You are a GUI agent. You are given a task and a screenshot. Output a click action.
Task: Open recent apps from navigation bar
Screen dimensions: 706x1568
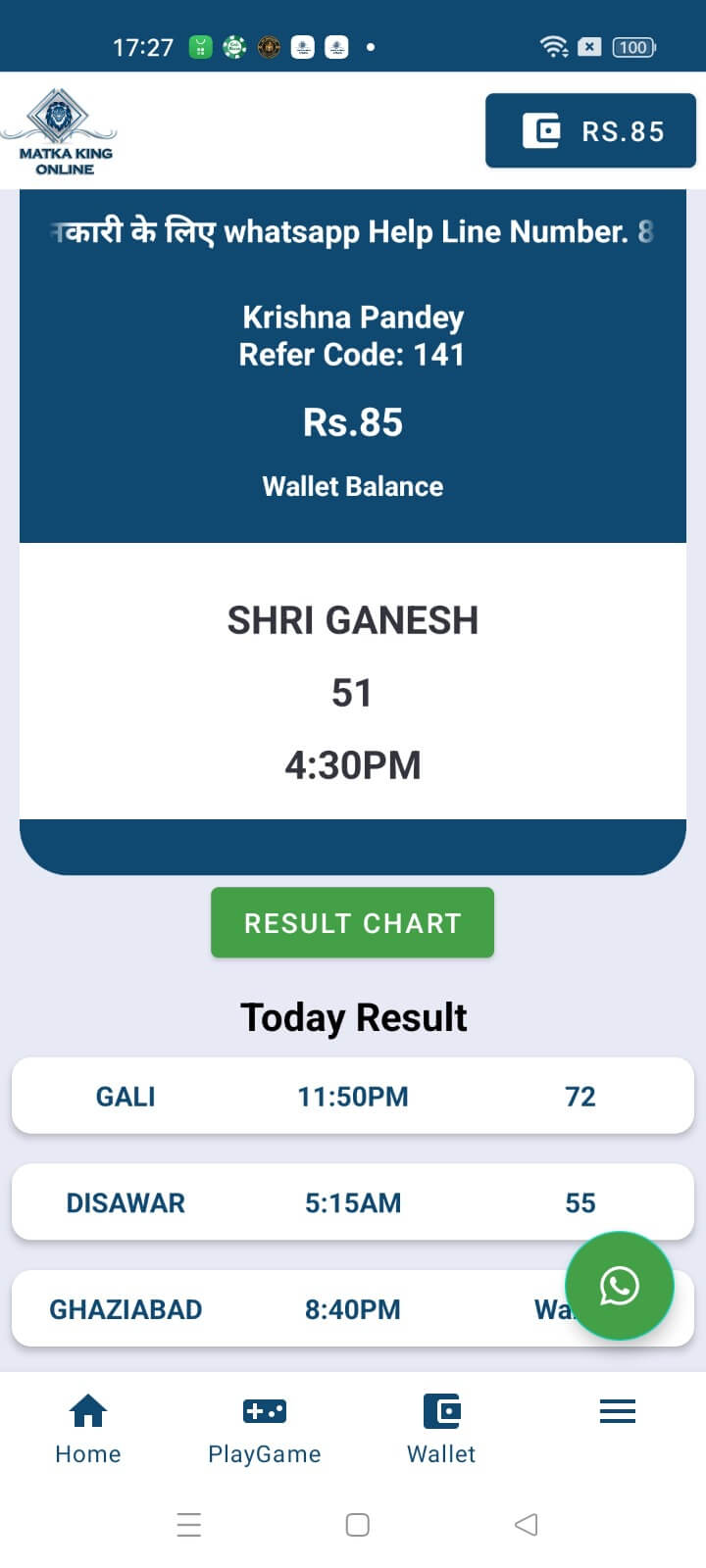point(189,1524)
